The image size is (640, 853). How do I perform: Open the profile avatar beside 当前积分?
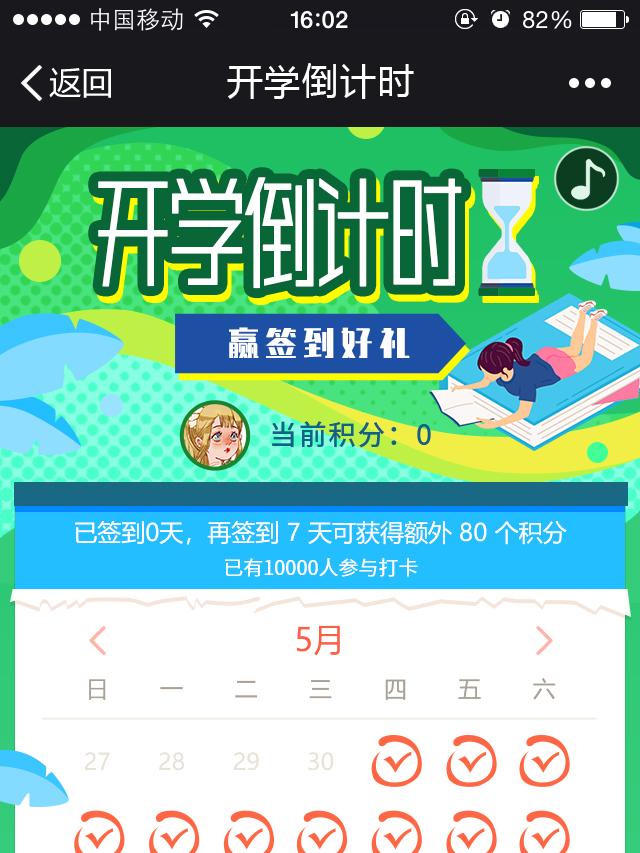tap(214, 436)
